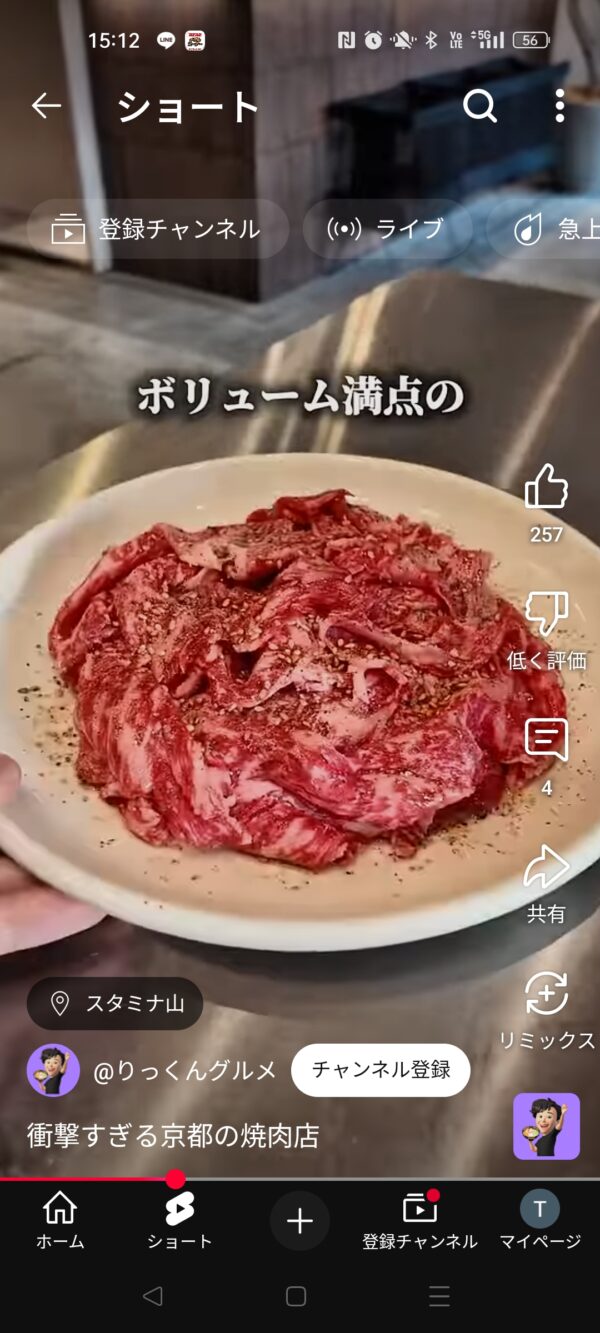
Task: Share this short via 共有
Action: pyautogui.click(x=546, y=868)
